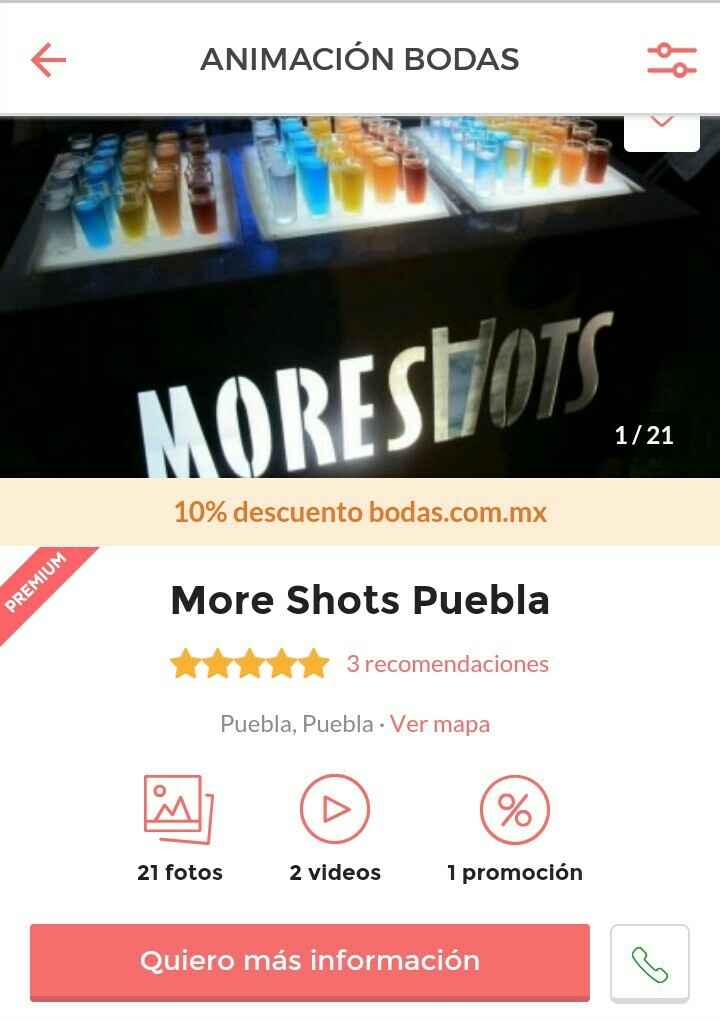Tap the 21 fotos label
Image resolution: width=720 pixels, height=1020 pixels.
coord(178,872)
